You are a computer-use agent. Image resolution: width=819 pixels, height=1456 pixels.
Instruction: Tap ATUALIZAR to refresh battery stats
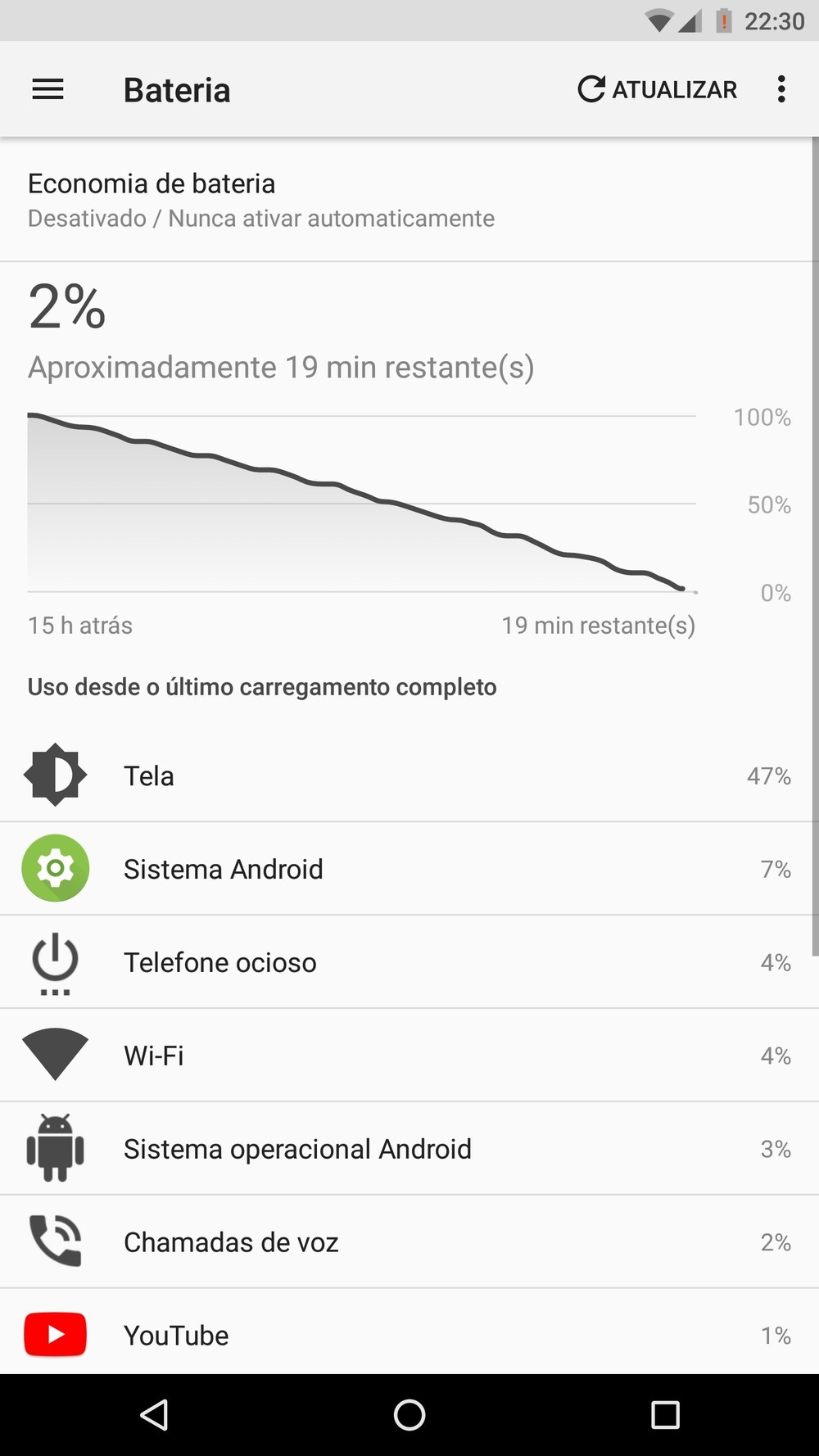(x=658, y=89)
